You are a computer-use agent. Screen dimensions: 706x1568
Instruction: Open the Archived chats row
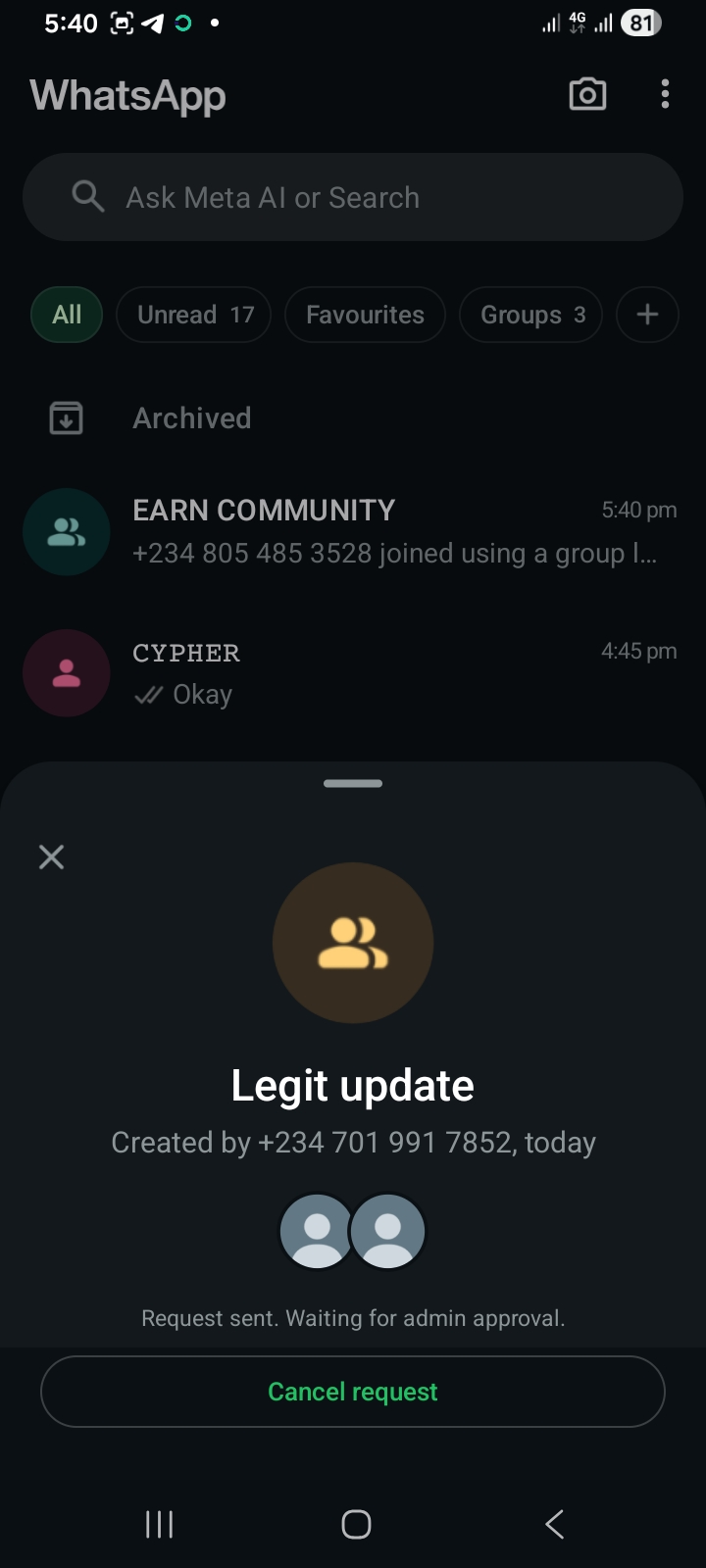[192, 418]
